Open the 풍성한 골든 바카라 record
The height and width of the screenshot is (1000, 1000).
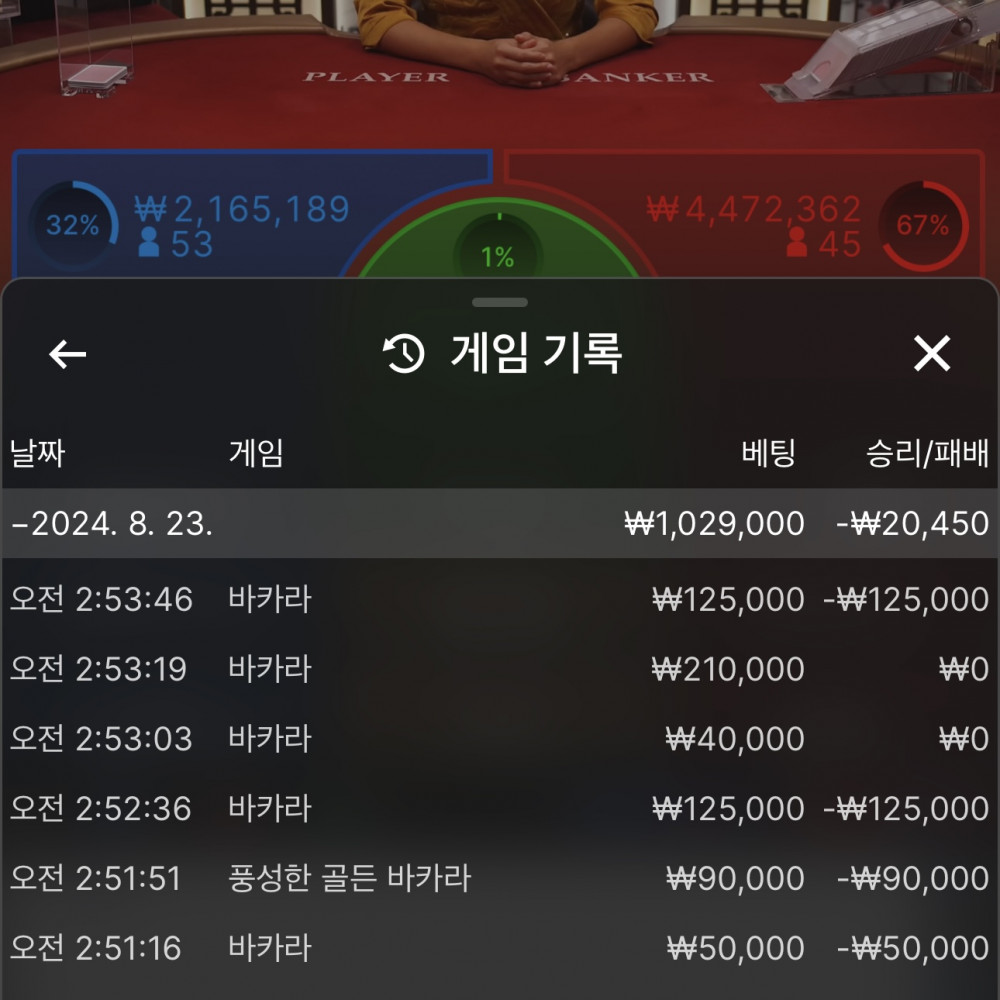[500, 878]
